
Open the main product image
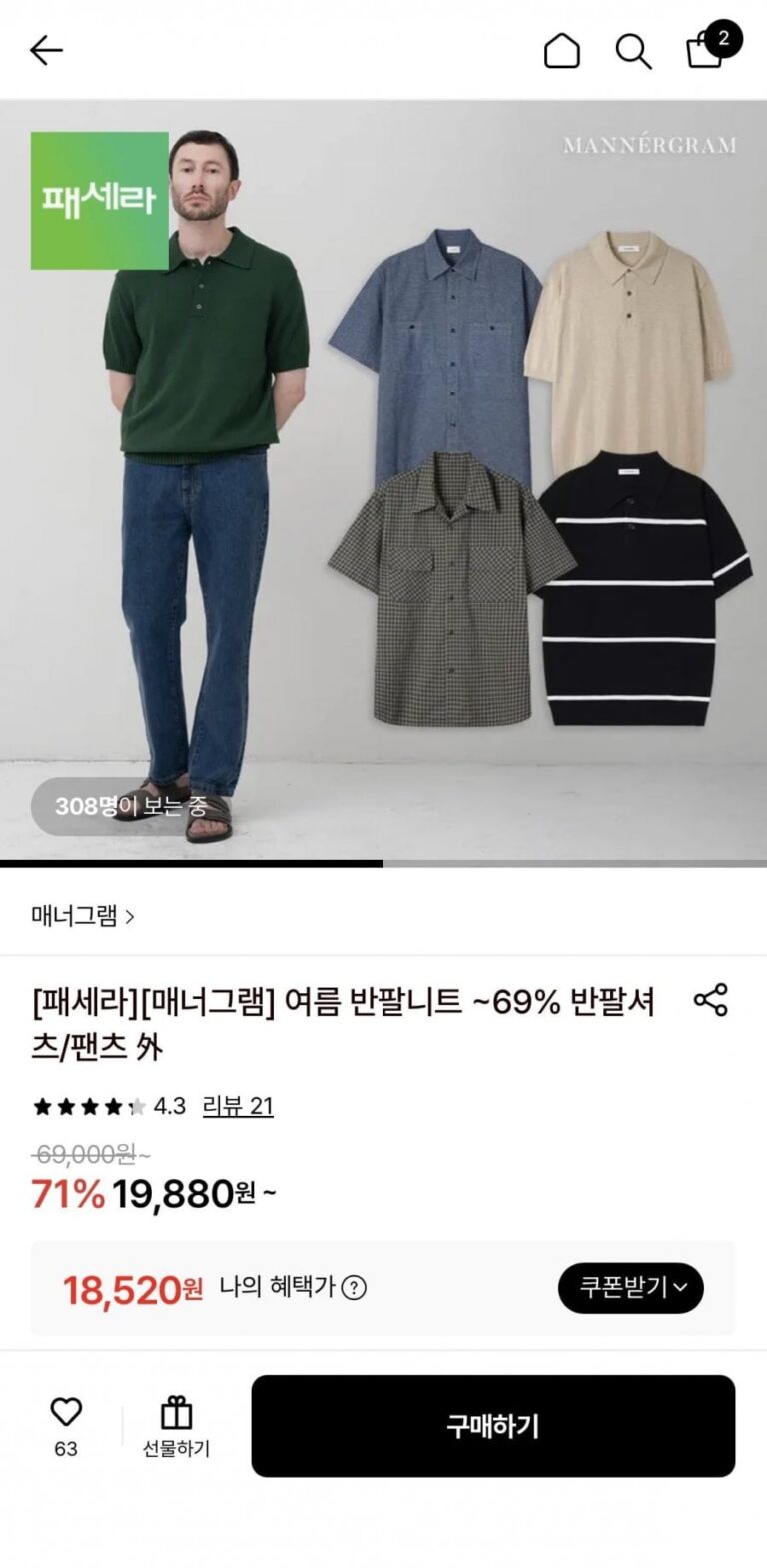pyautogui.click(x=383, y=480)
